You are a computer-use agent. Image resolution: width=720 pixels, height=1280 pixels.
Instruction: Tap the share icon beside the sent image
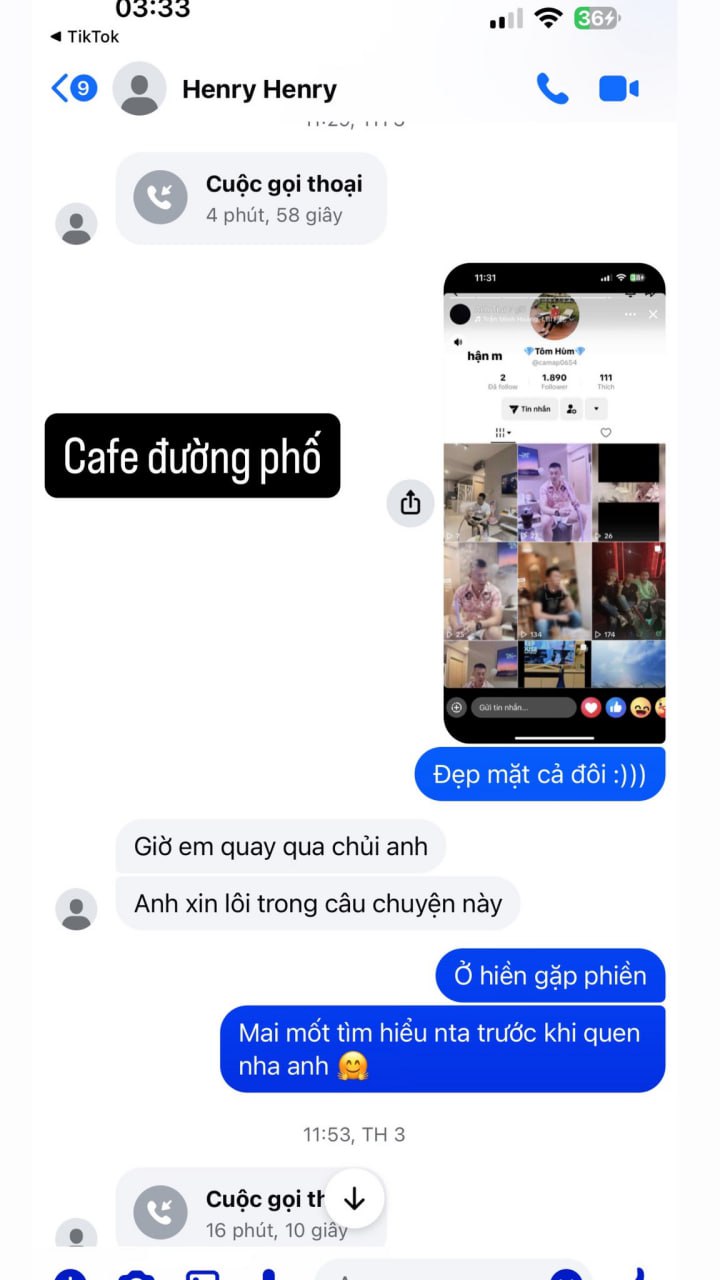[x=410, y=503]
